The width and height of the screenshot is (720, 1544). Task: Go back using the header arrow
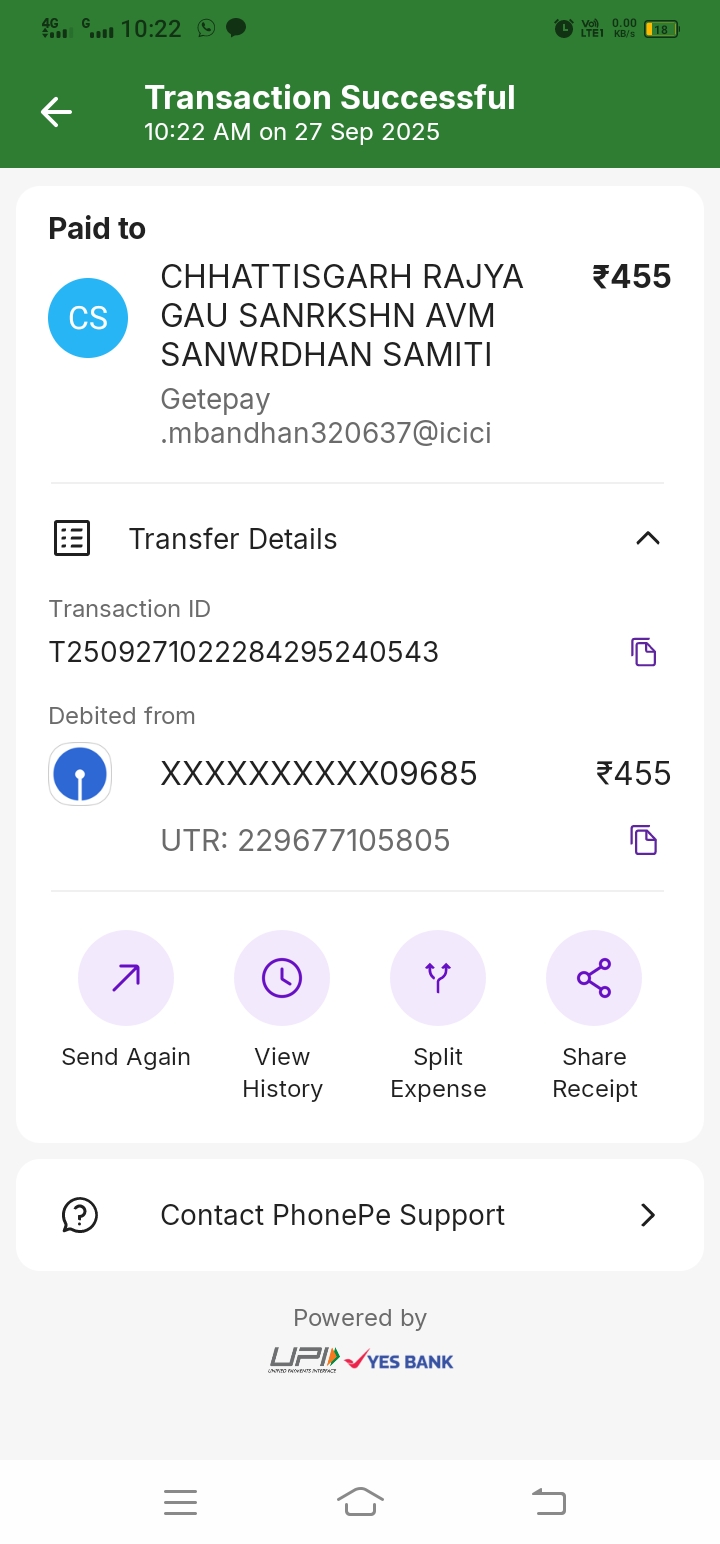click(x=56, y=112)
